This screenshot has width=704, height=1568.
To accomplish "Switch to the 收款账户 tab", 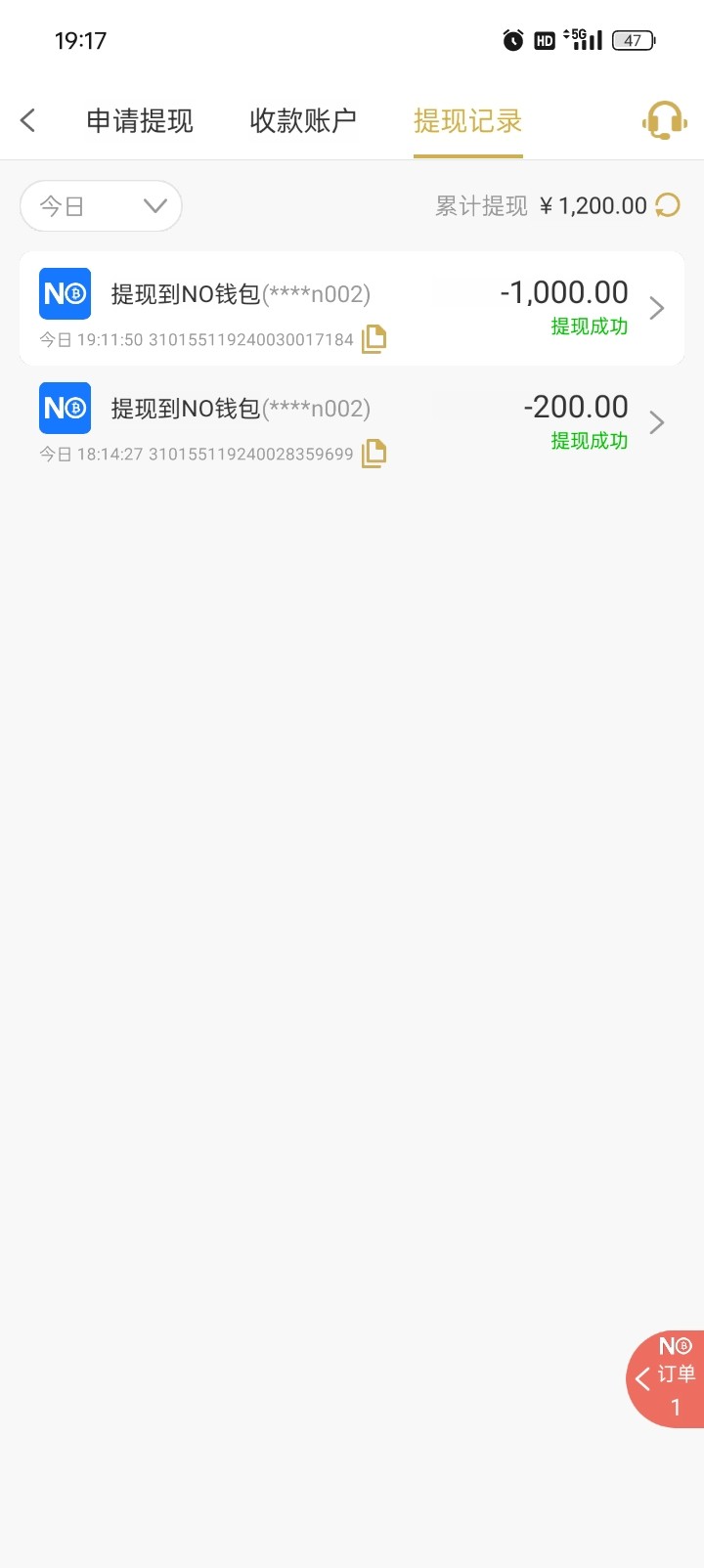I will pos(303,120).
